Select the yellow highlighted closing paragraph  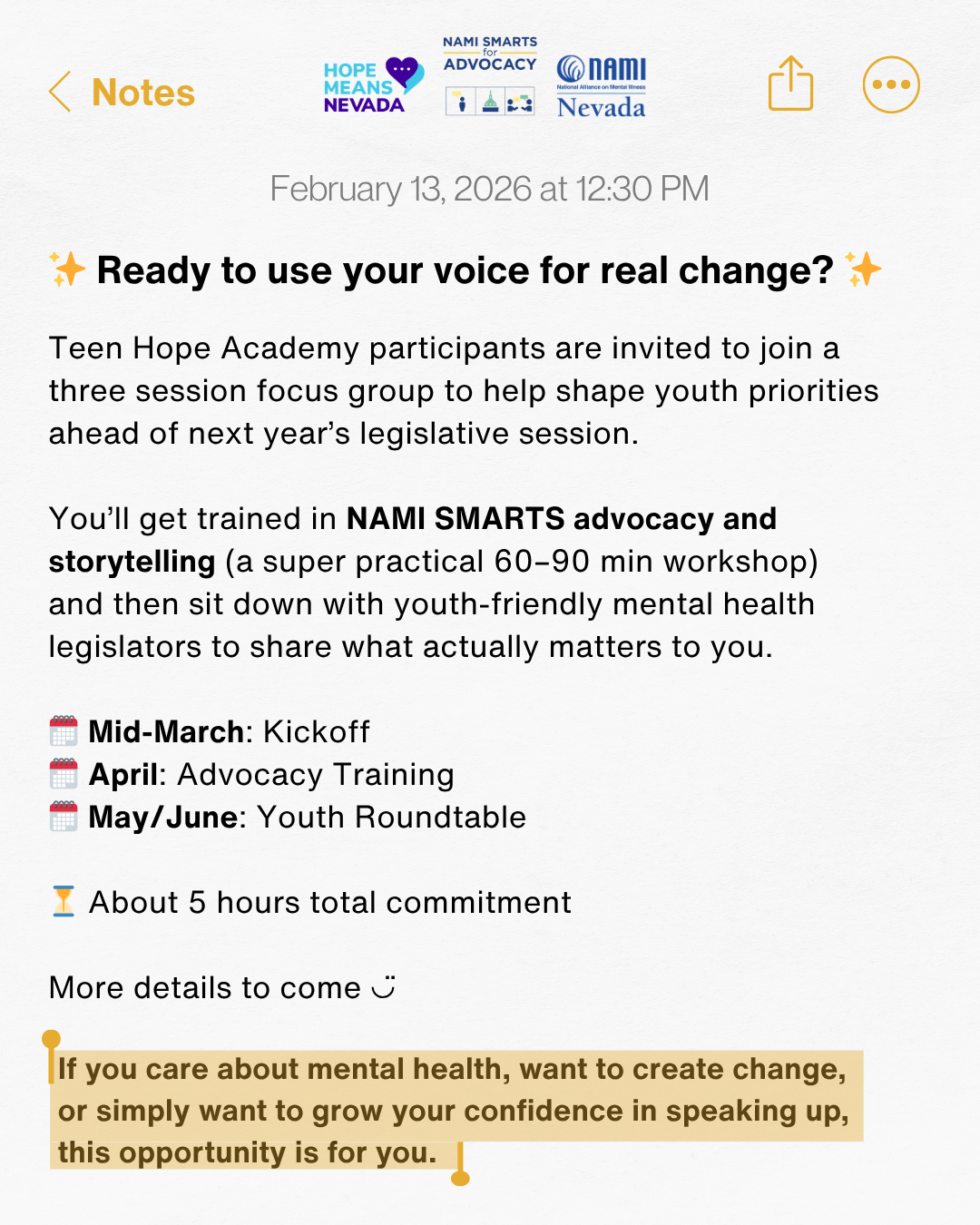pyautogui.click(x=454, y=1111)
